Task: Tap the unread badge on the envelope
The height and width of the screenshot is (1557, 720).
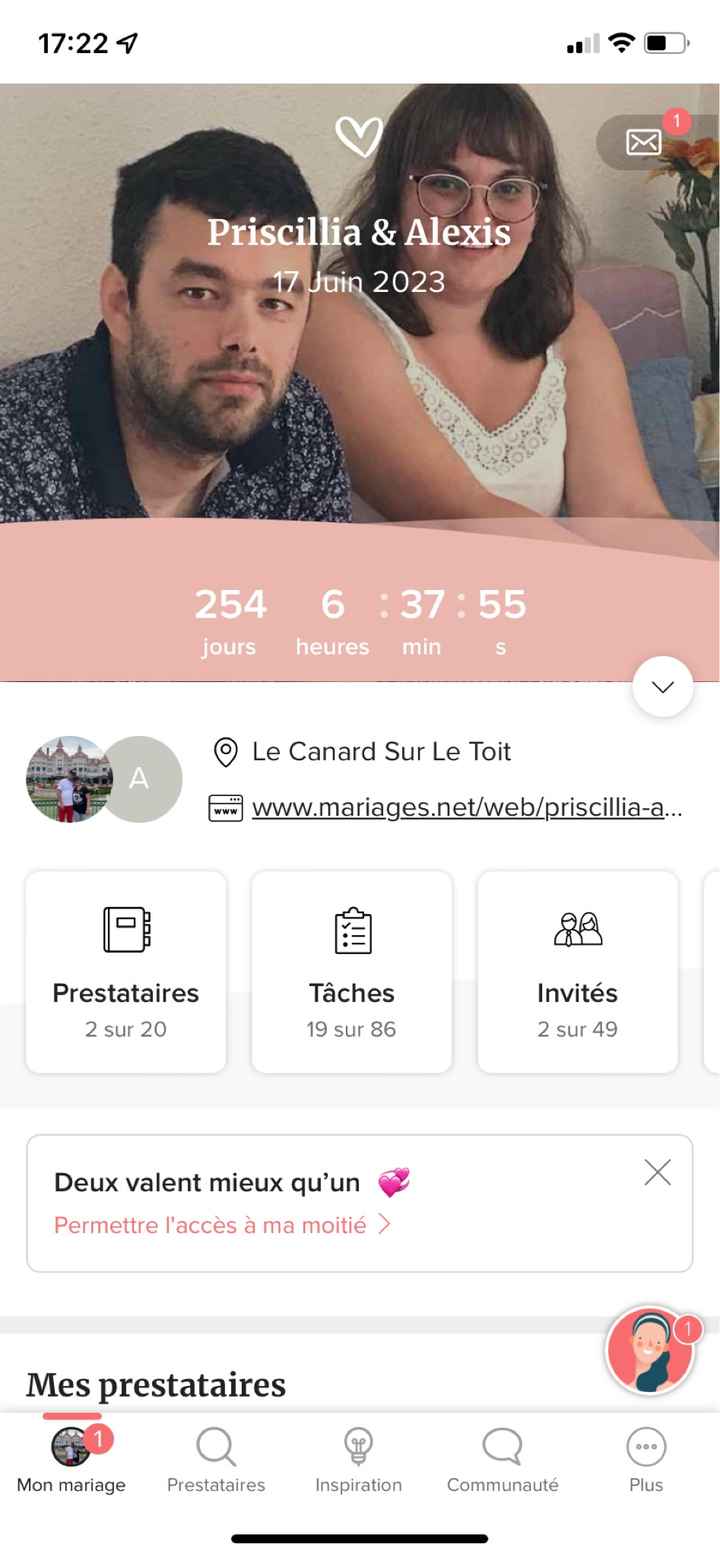Action: point(676,120)
